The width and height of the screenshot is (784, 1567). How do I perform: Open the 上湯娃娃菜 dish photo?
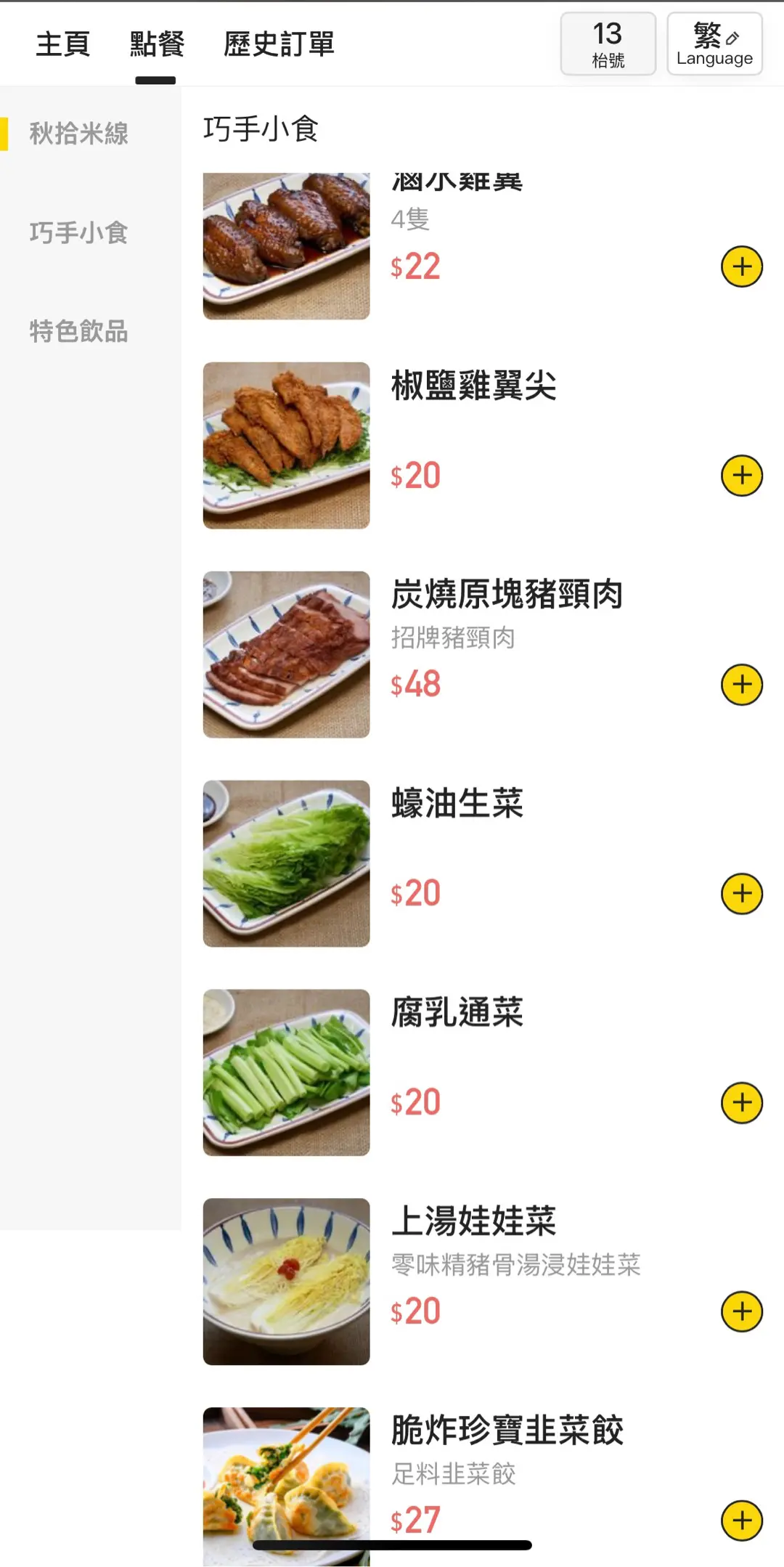286,1282
